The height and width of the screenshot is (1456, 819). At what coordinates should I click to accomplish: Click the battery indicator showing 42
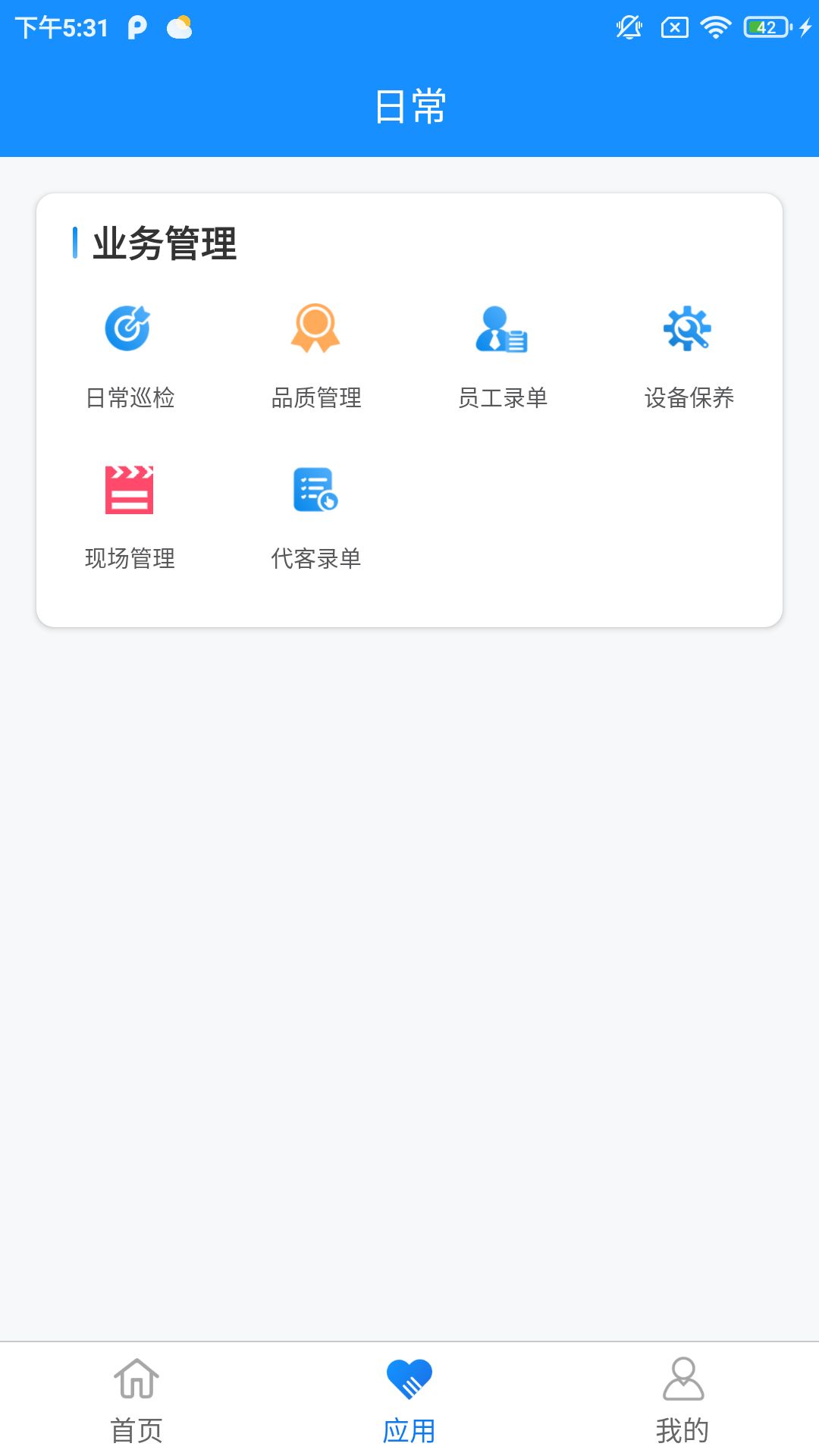pos(763,27)
